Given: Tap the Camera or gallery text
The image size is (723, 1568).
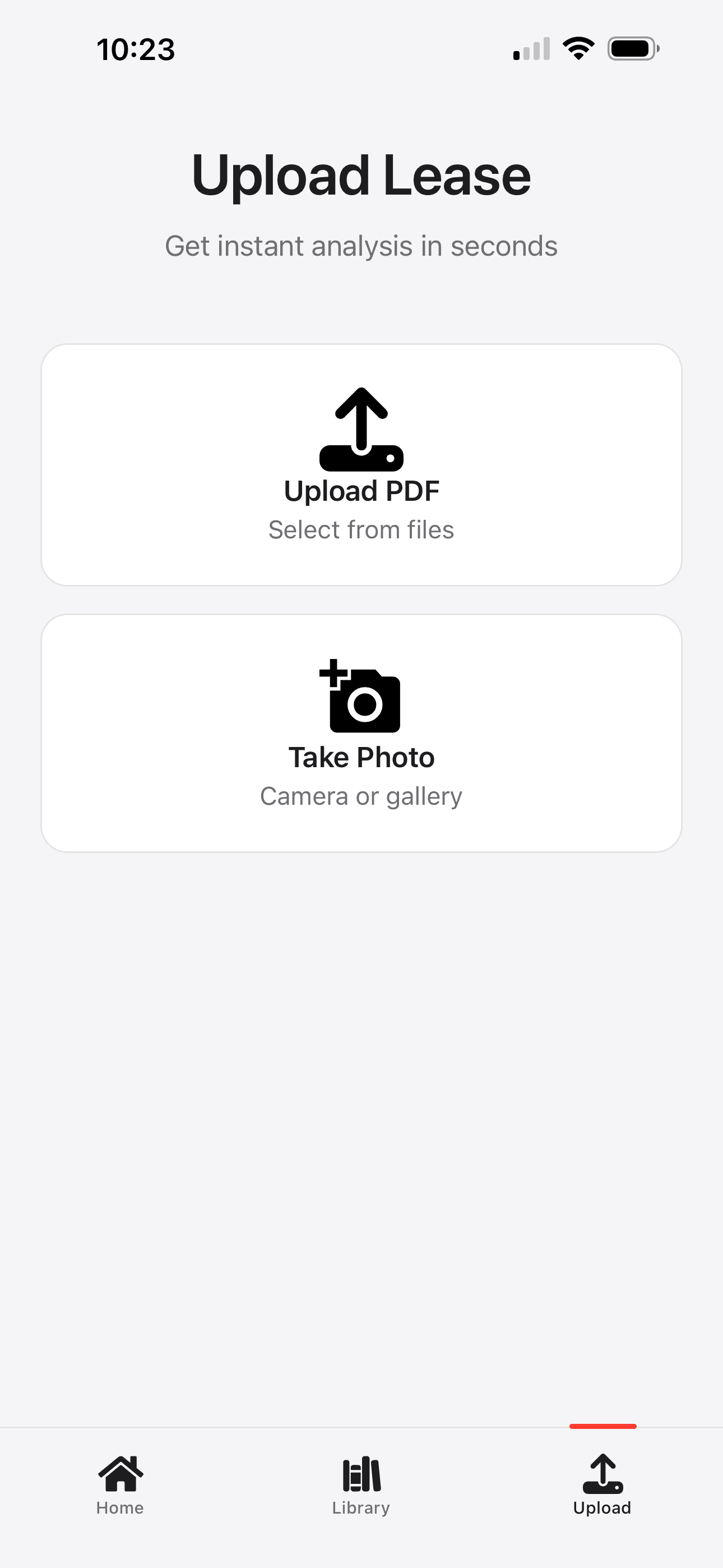Looking at the screenshot, I should coord(361,795).
